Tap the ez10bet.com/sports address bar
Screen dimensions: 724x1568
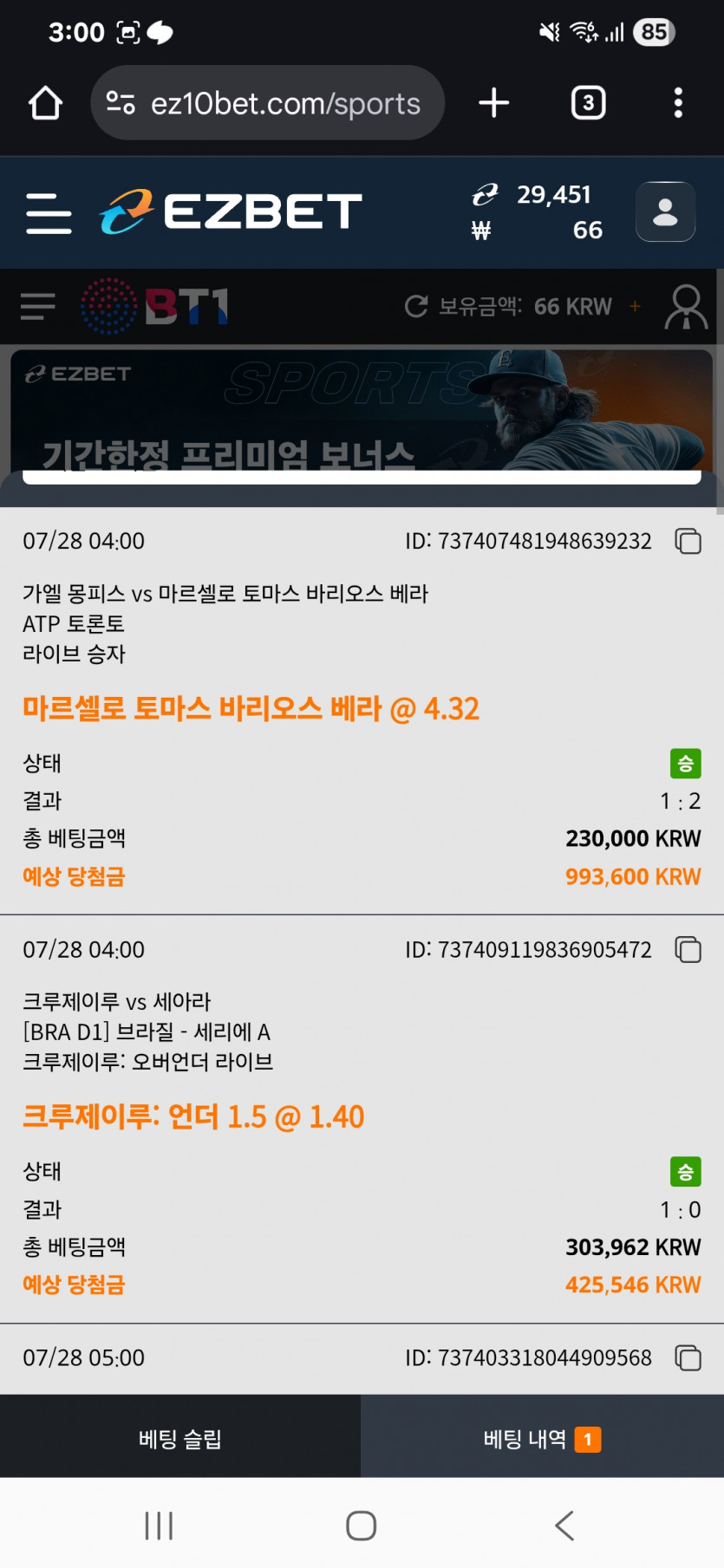[269, 103]
